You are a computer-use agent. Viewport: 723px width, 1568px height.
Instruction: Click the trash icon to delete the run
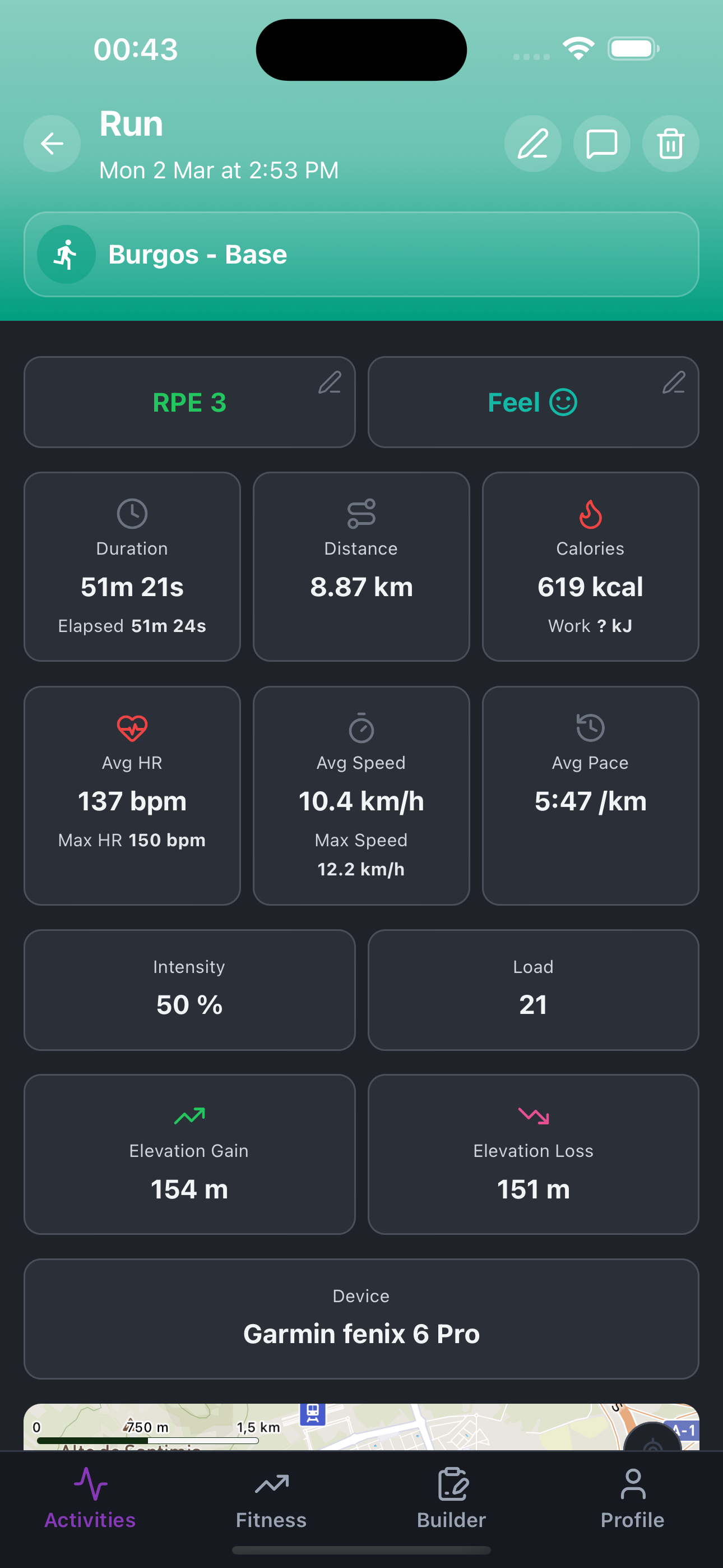pos(670,144)
